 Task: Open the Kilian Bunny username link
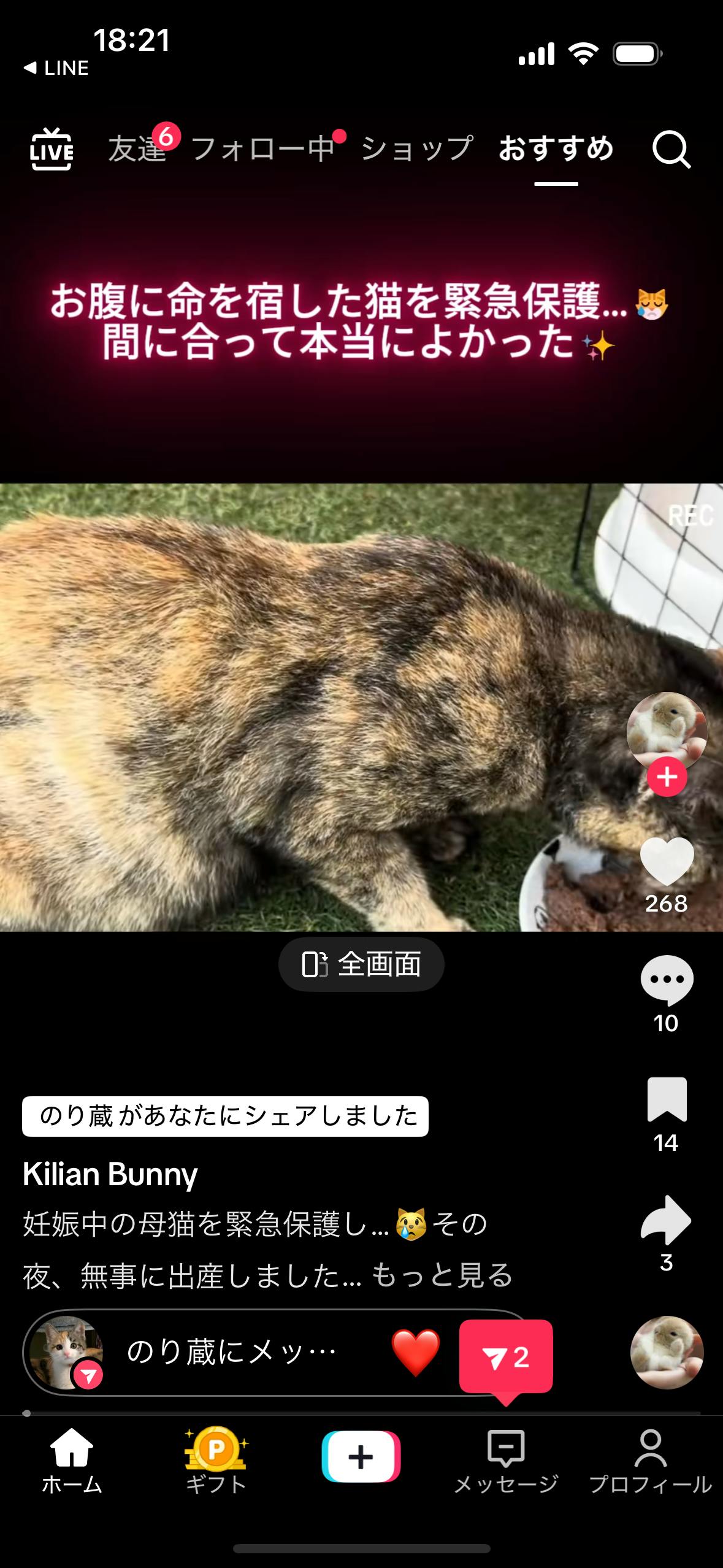[x=110, y=1174]
